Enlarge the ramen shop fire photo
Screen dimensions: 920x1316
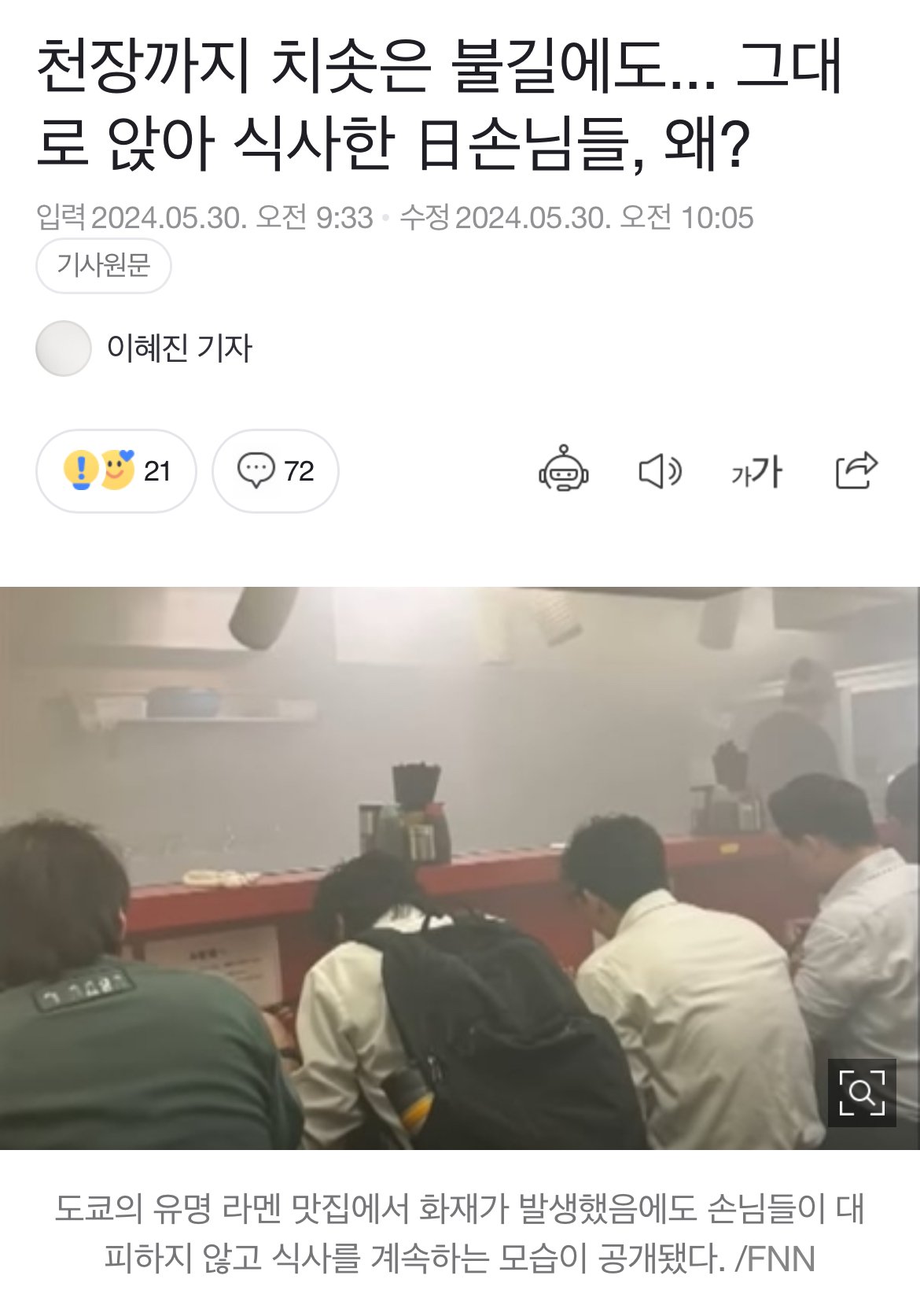tap(862, 1092)
